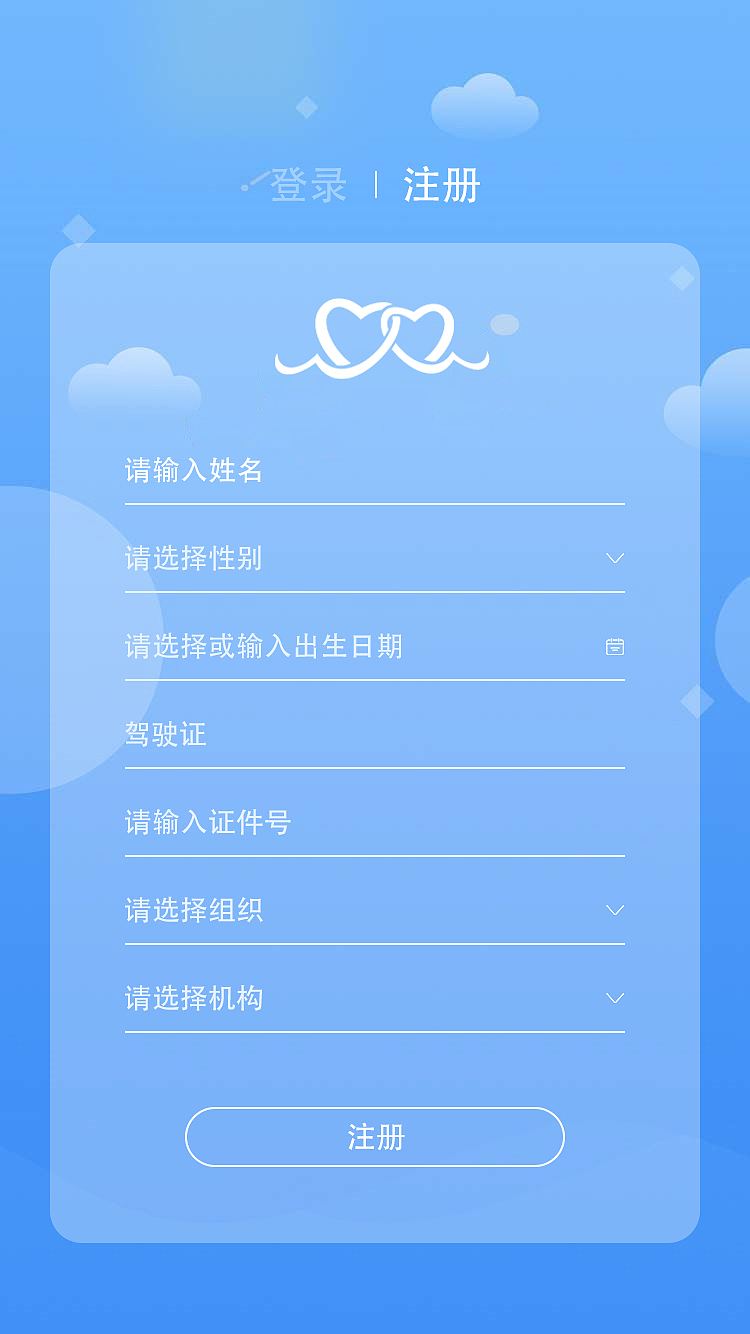Click the chevron beside 请选择组织

[615, 910]
